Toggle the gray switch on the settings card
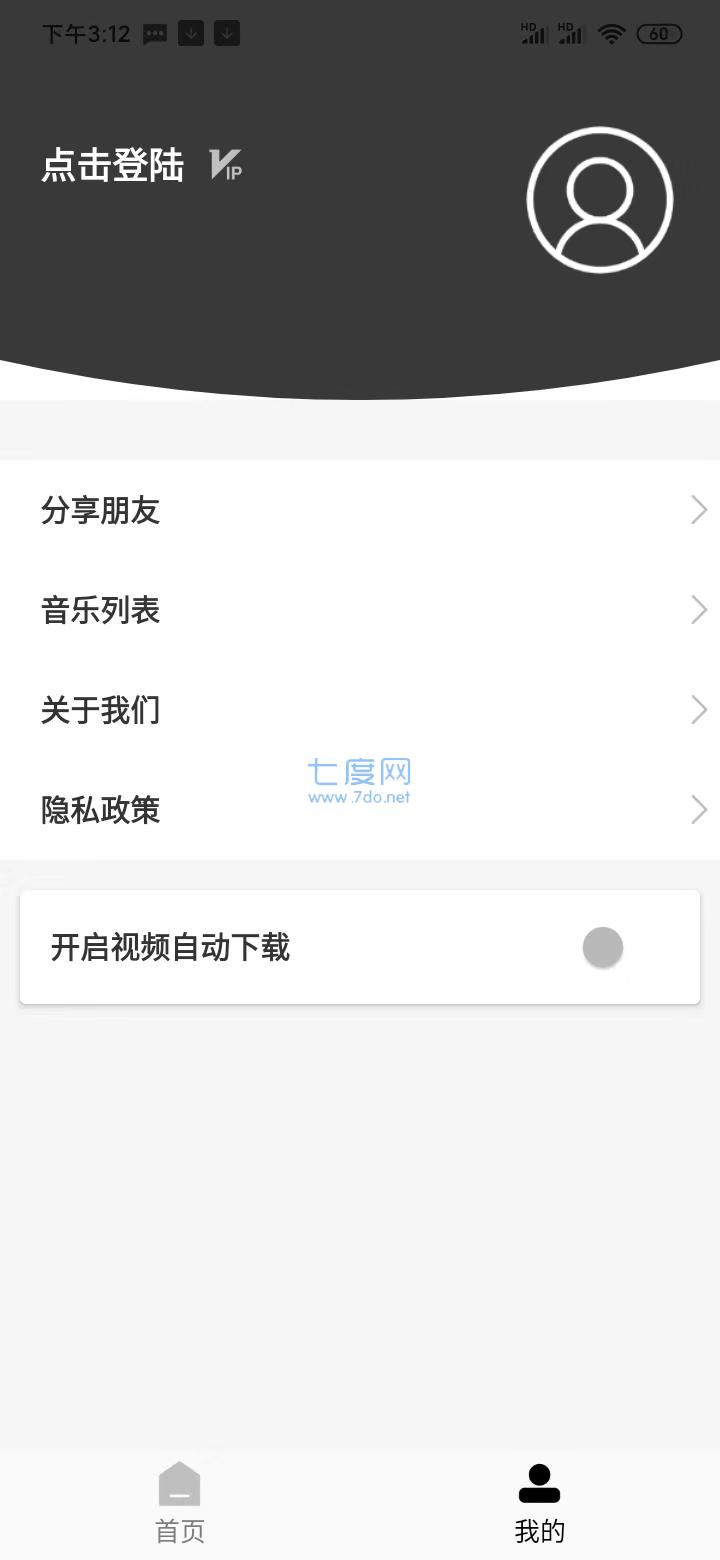The height and width of the screenshot is (1560, 720). click(x=602, y=946)
